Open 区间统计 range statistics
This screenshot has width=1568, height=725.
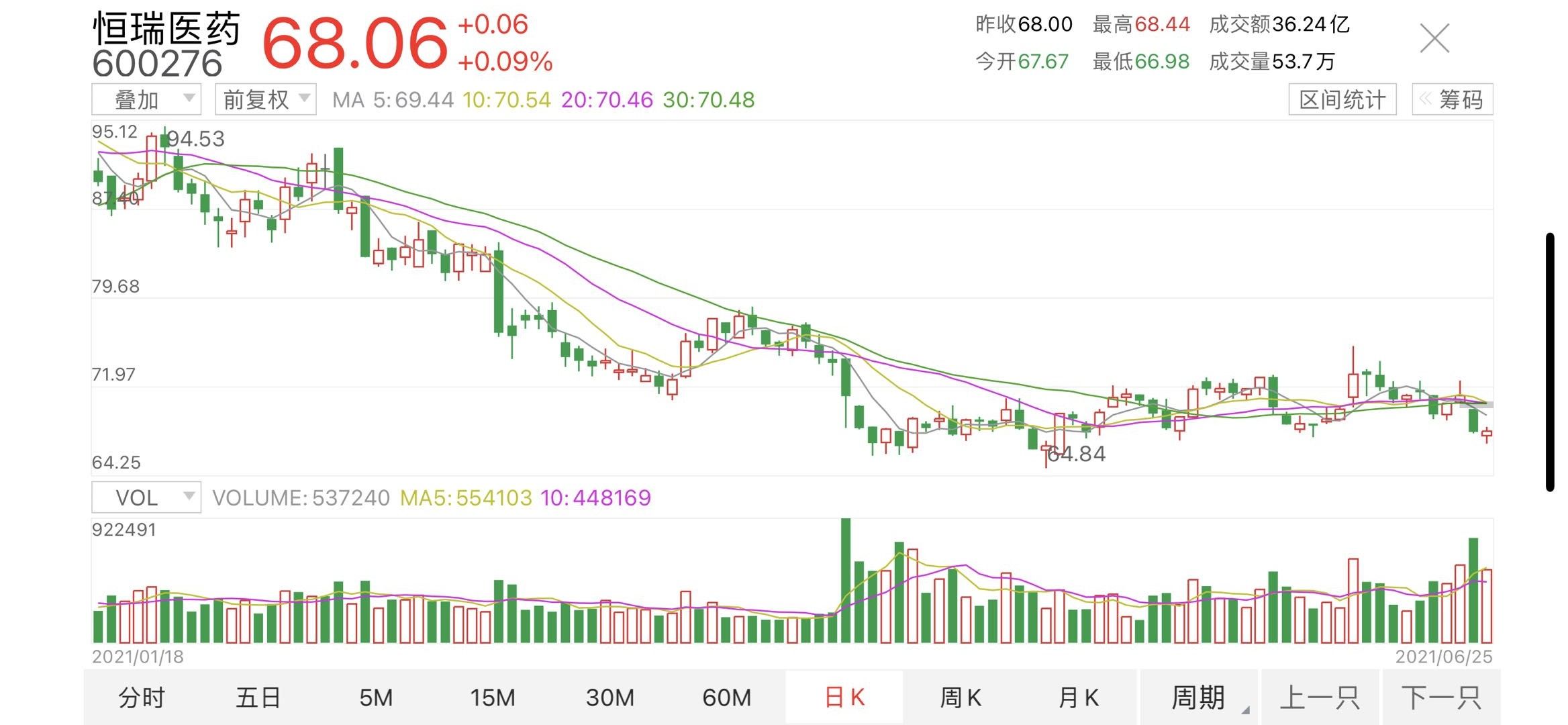tap(1342, 100)
